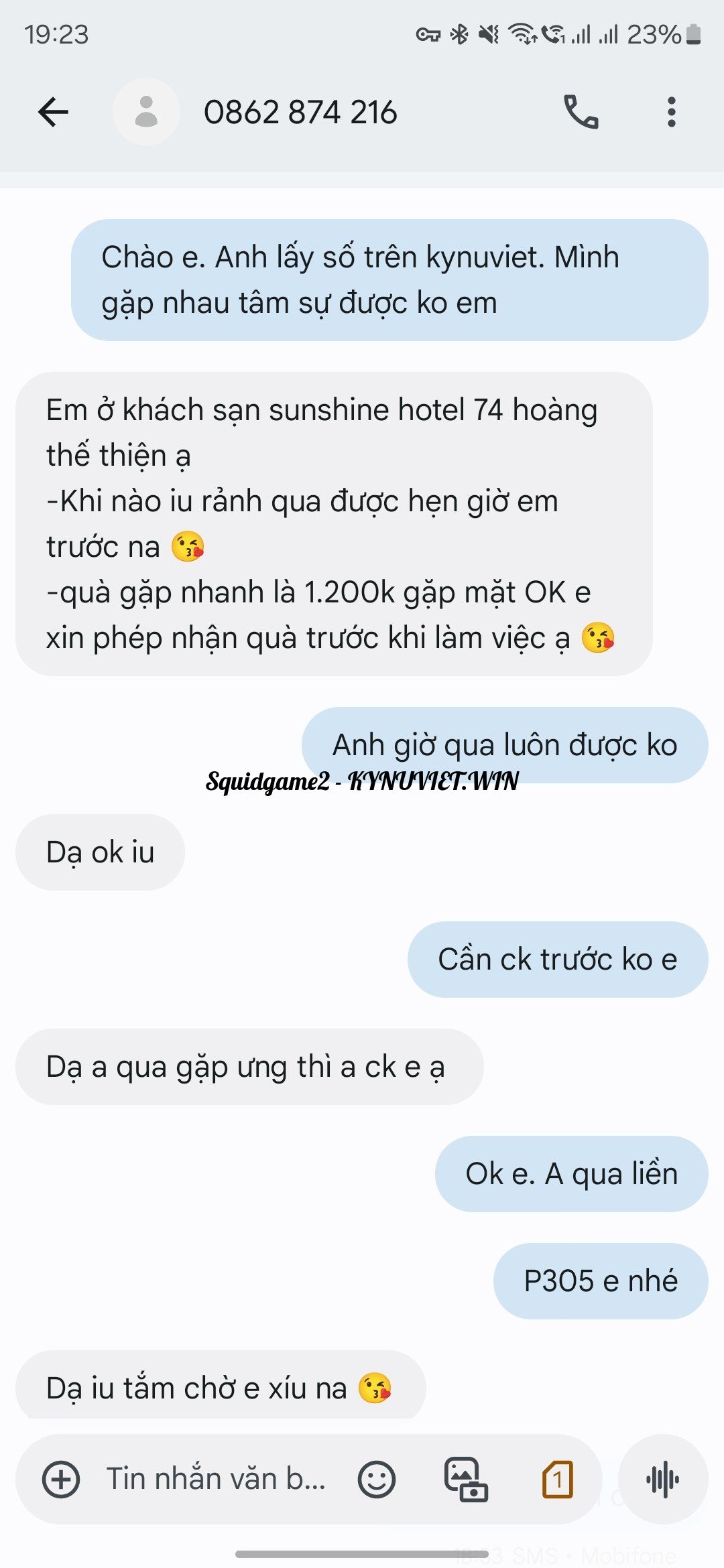Open the gallery and camera attach icon
Screen dimensions: 724x1568
coord(467,1479)
